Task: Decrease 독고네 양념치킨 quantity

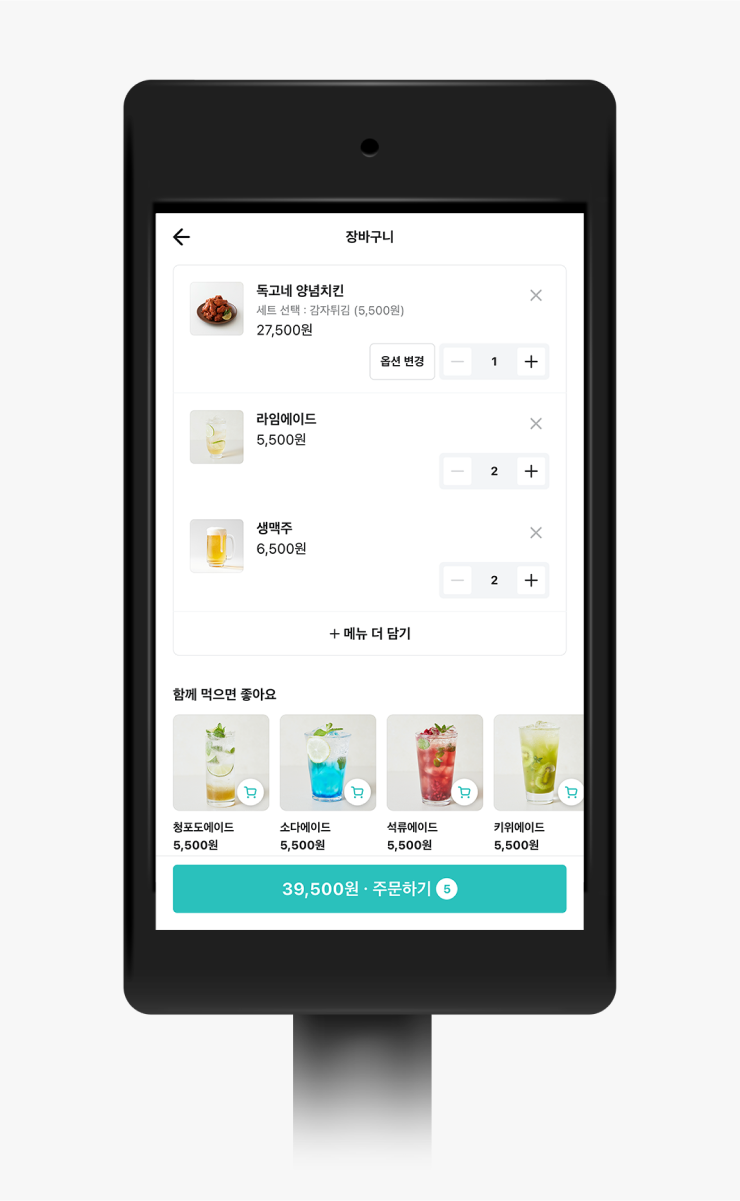Action: pyautogui.click(x=457, y=361)
